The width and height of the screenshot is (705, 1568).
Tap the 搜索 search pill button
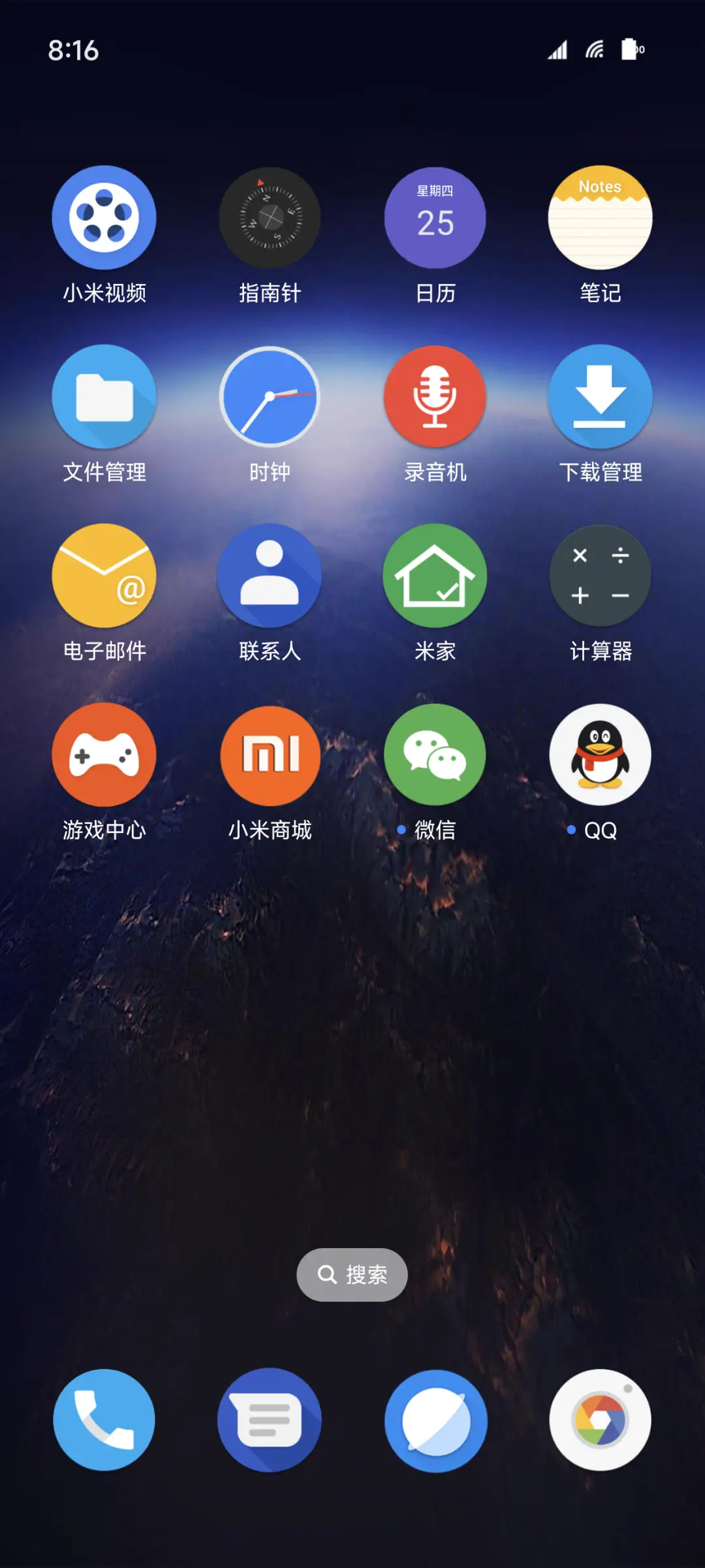[352, 1274]
